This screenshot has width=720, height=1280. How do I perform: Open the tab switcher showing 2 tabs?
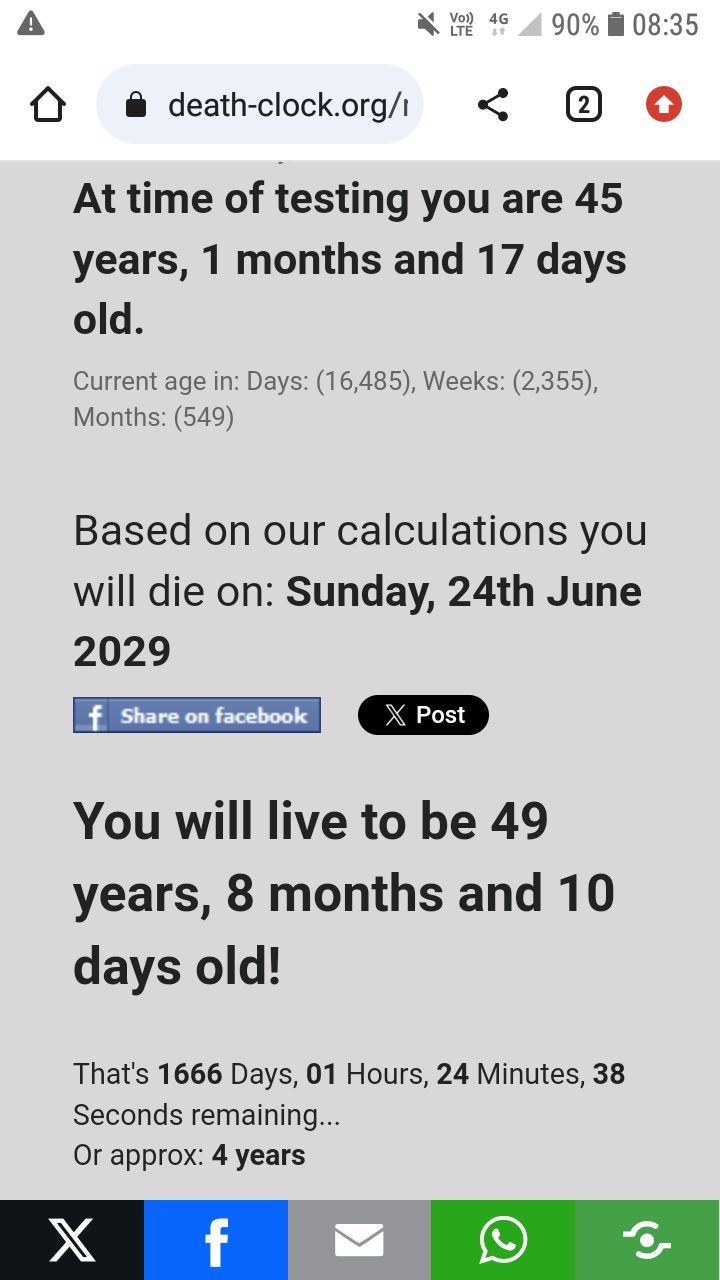[583, 104]
